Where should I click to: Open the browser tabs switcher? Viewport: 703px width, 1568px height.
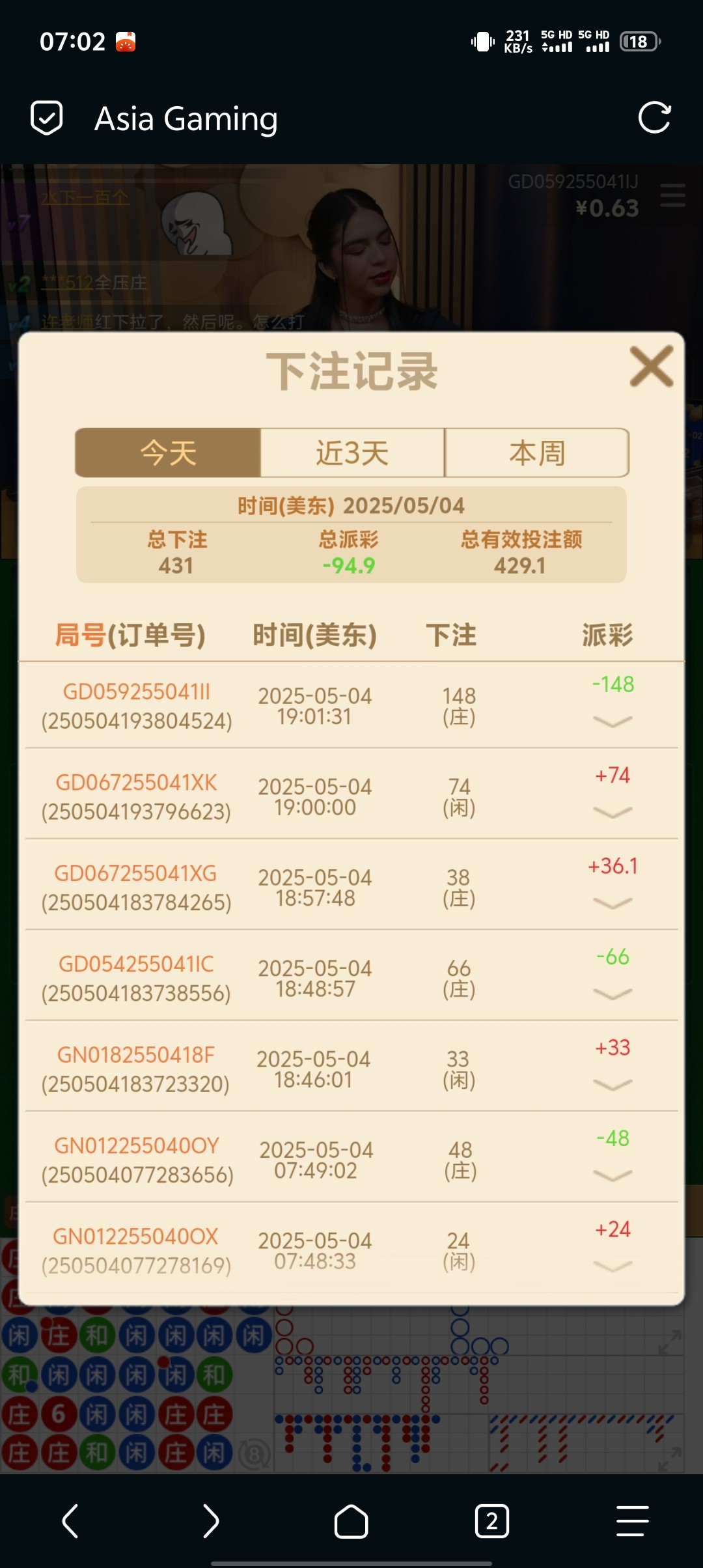[x=492, y=1521]
